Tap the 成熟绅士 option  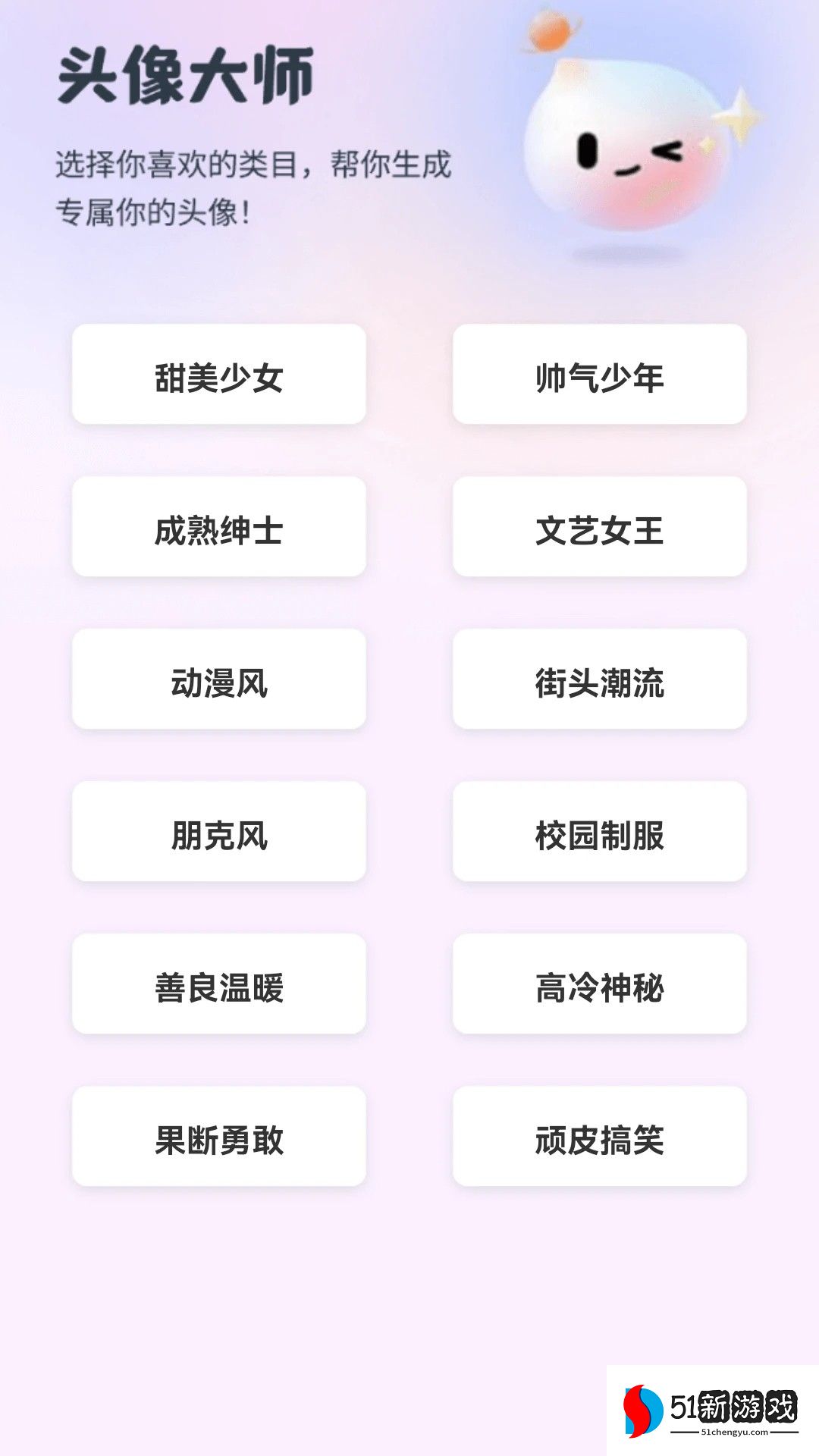pyautogui.click(x=218, y=527)
